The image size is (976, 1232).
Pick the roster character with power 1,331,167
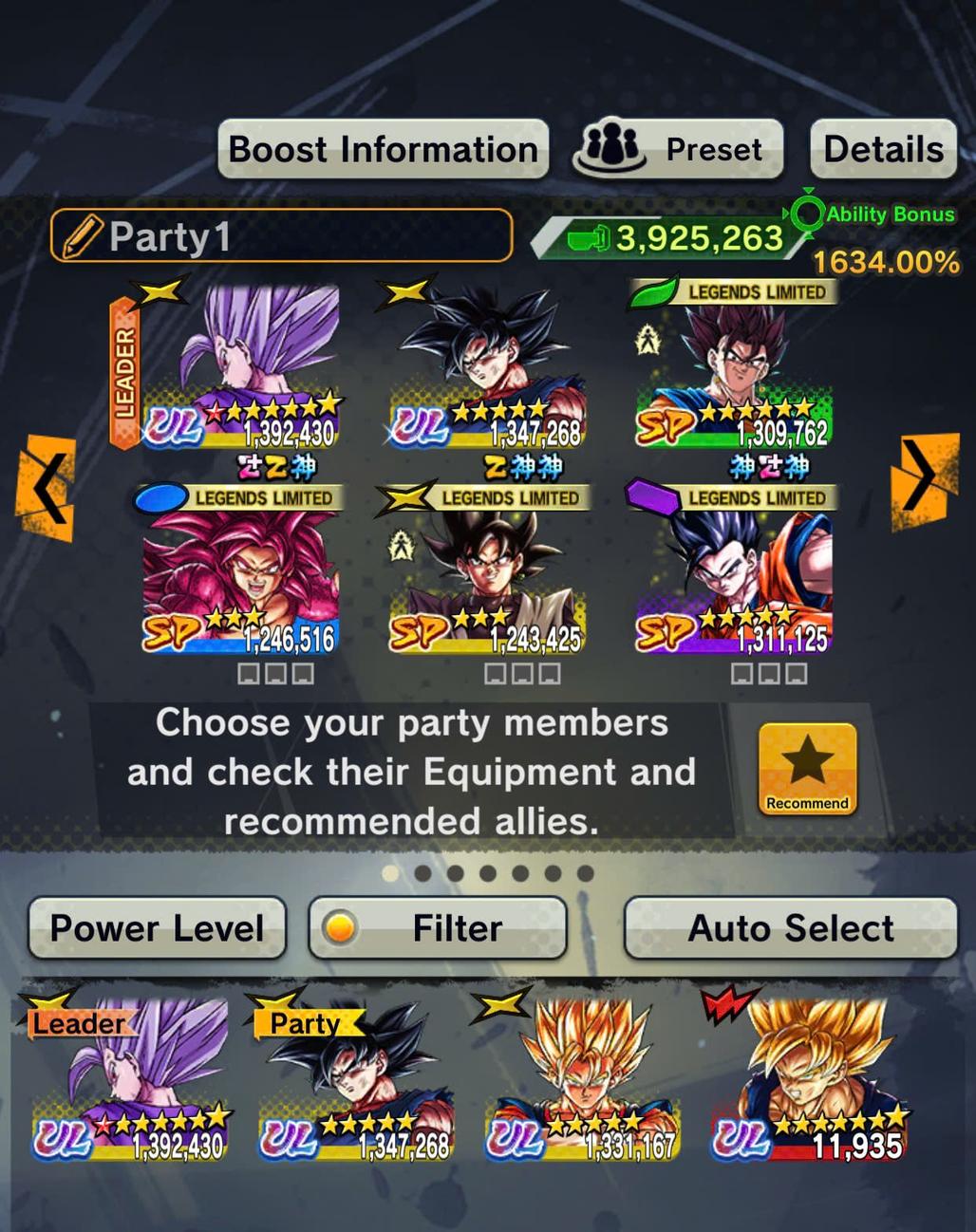[x=581, y=1082]
